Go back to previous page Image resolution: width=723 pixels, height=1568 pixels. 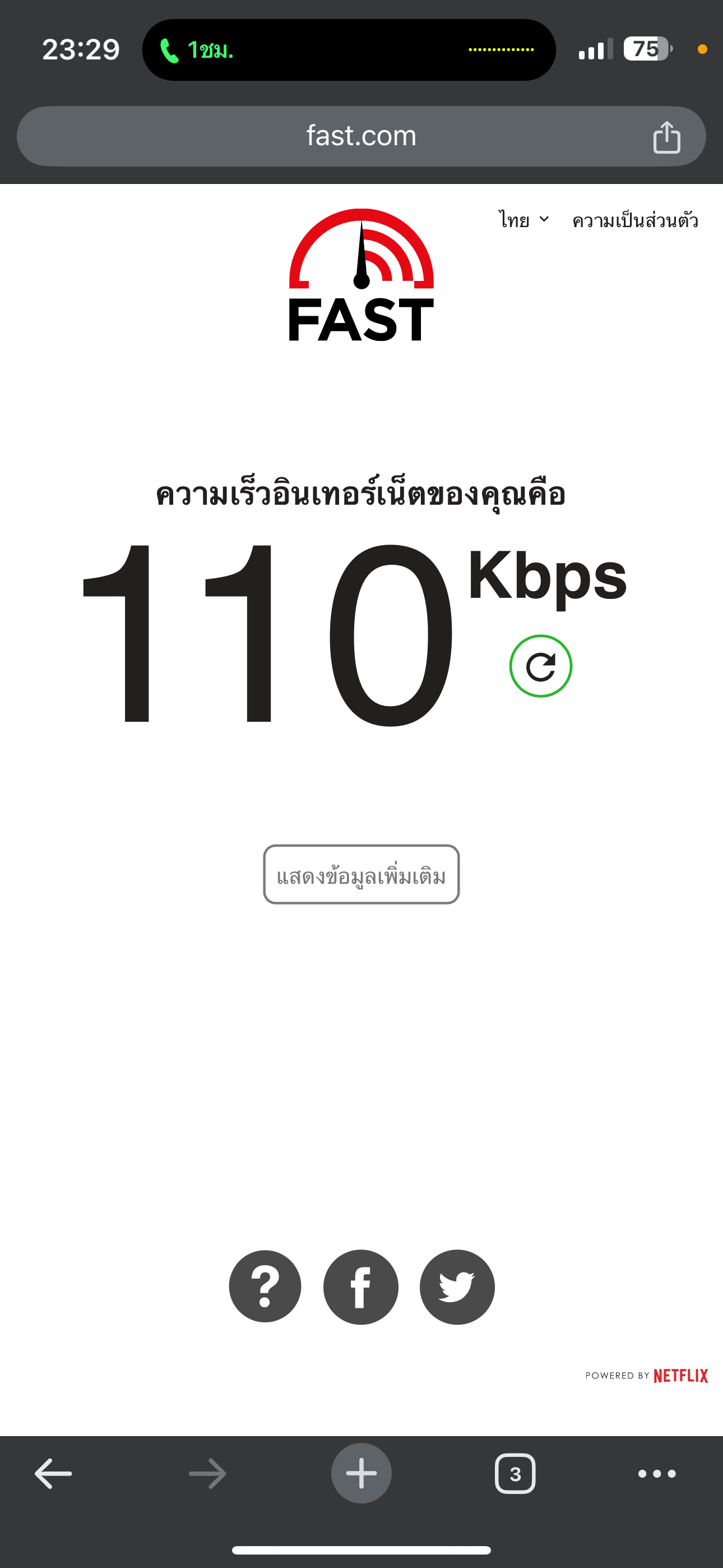click(54, 1474)
